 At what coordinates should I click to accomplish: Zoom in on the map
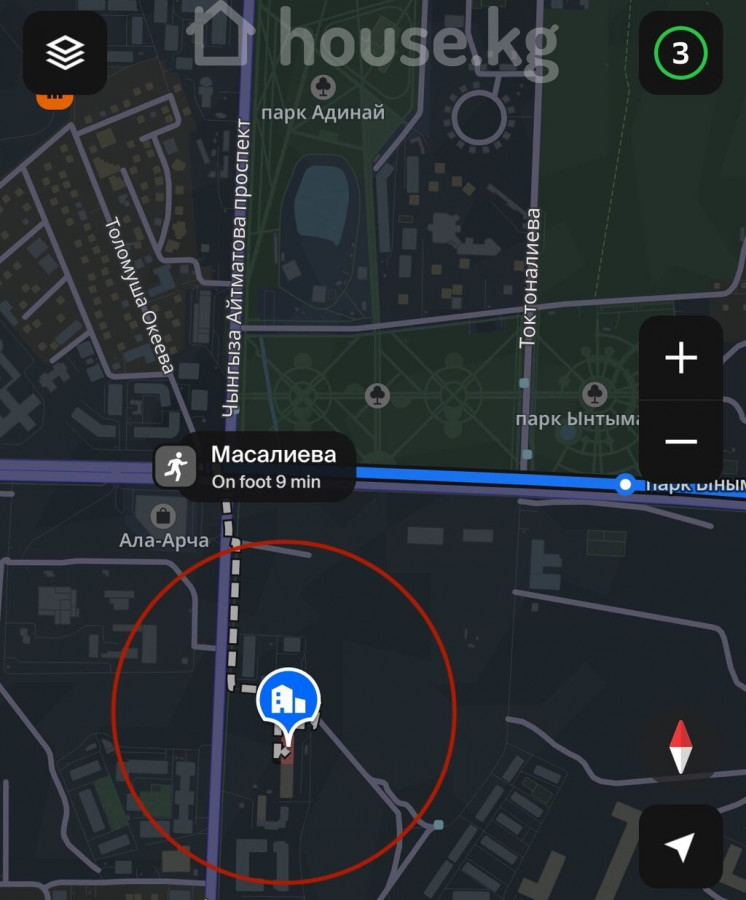[681, 358]
